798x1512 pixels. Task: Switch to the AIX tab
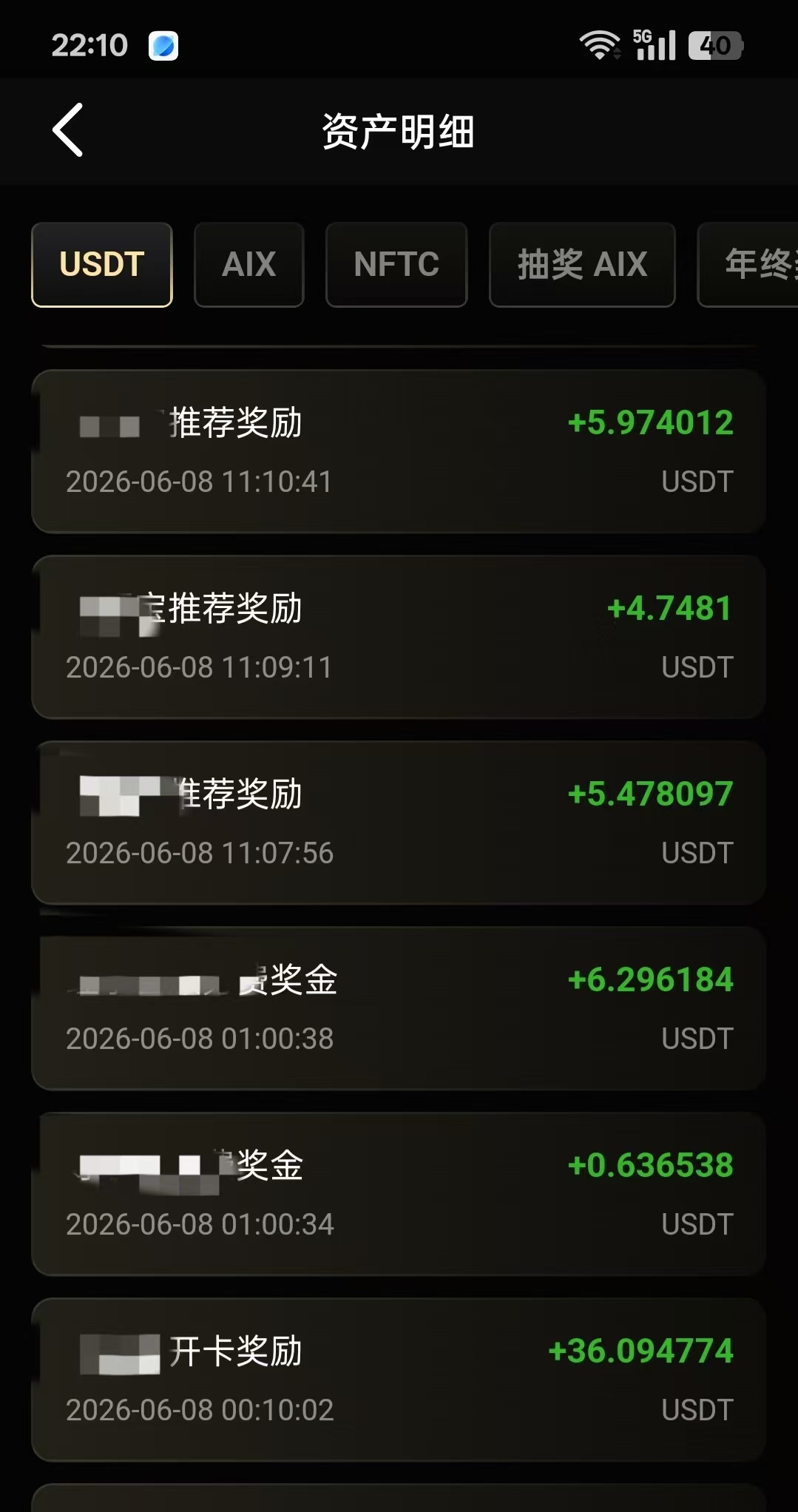click(249, 265)
